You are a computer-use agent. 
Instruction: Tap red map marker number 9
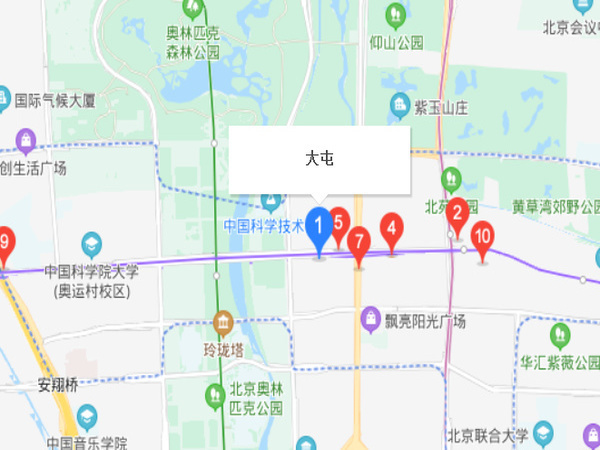[5, 244]
